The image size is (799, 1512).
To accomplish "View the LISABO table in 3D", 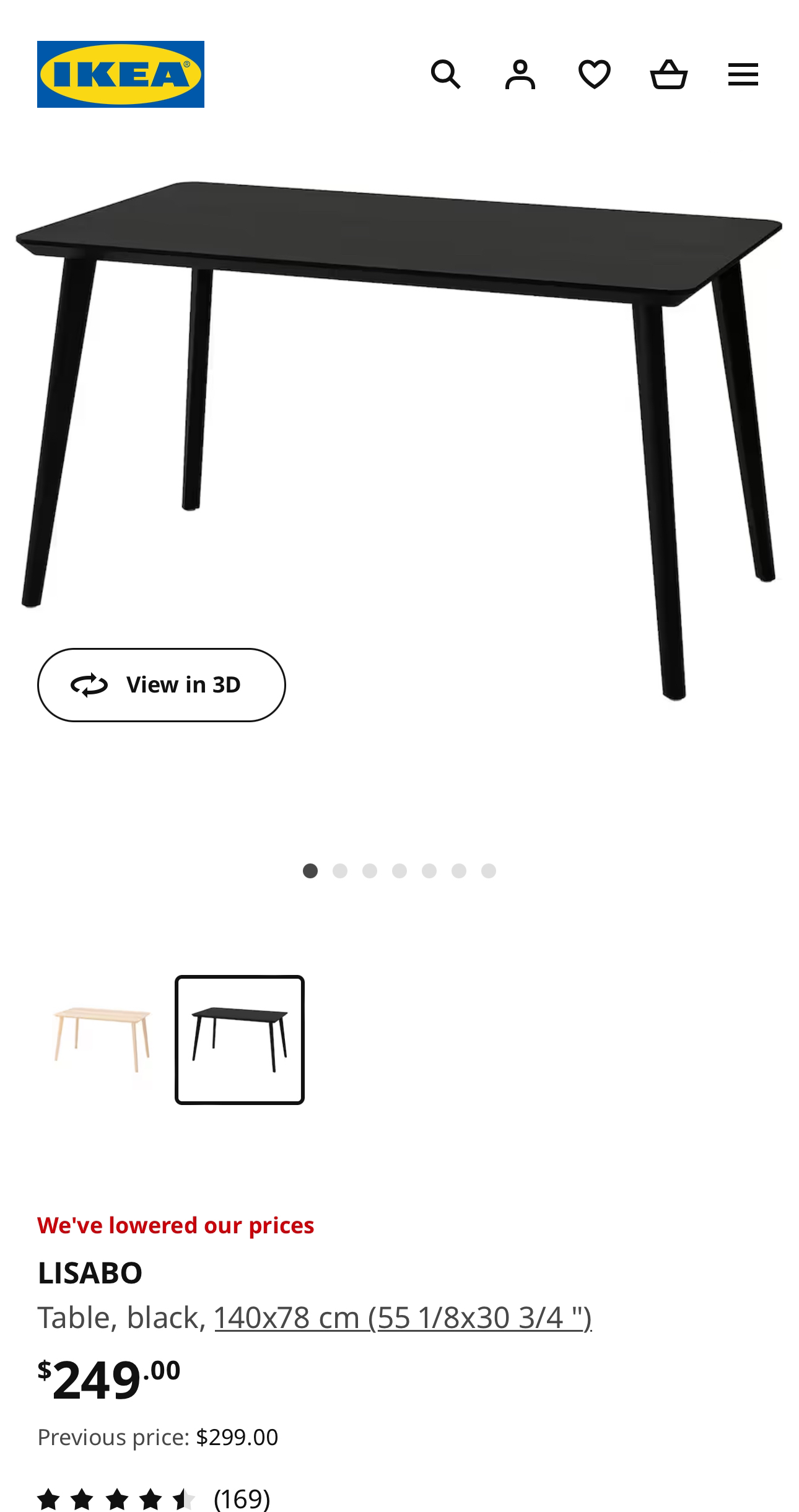I will click(162, 684).
